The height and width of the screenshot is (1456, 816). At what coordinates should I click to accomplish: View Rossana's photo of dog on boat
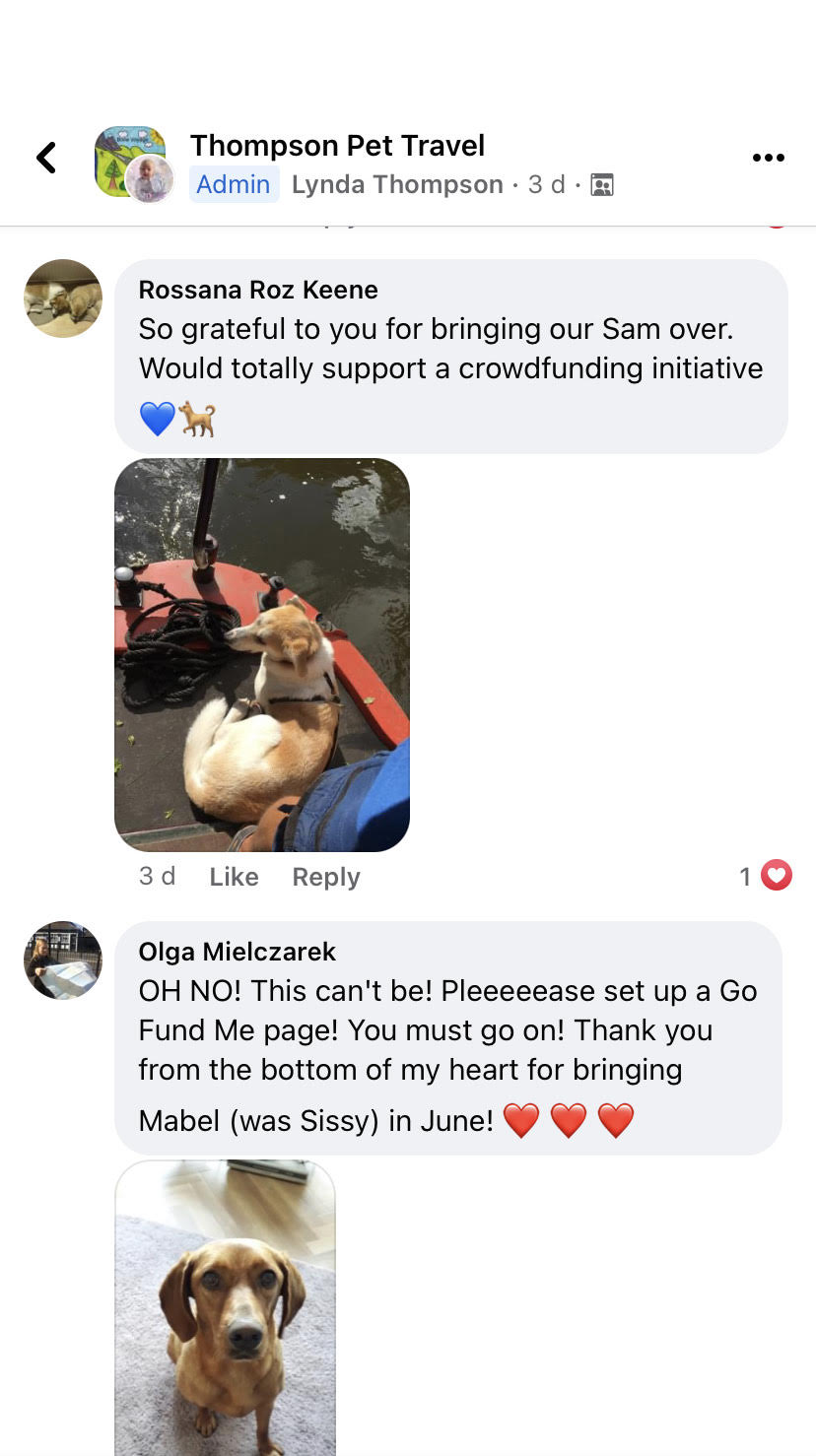(262, 654)
